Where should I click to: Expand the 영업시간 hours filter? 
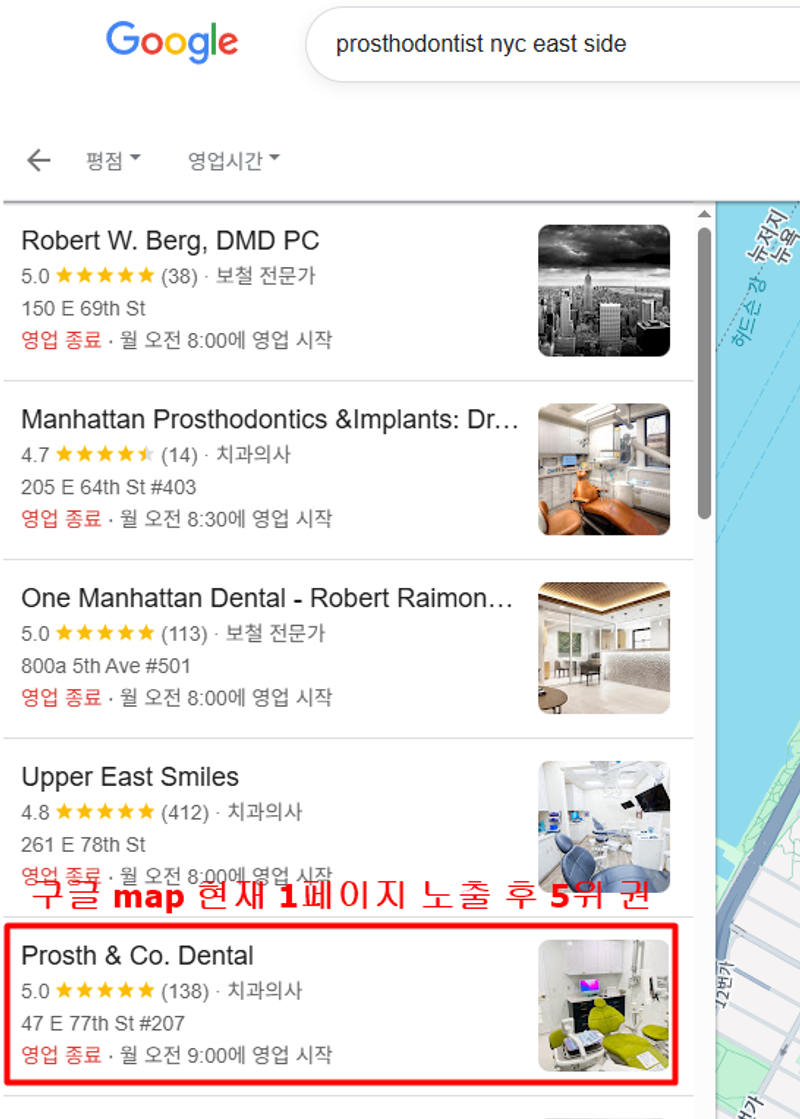(233, 160)
